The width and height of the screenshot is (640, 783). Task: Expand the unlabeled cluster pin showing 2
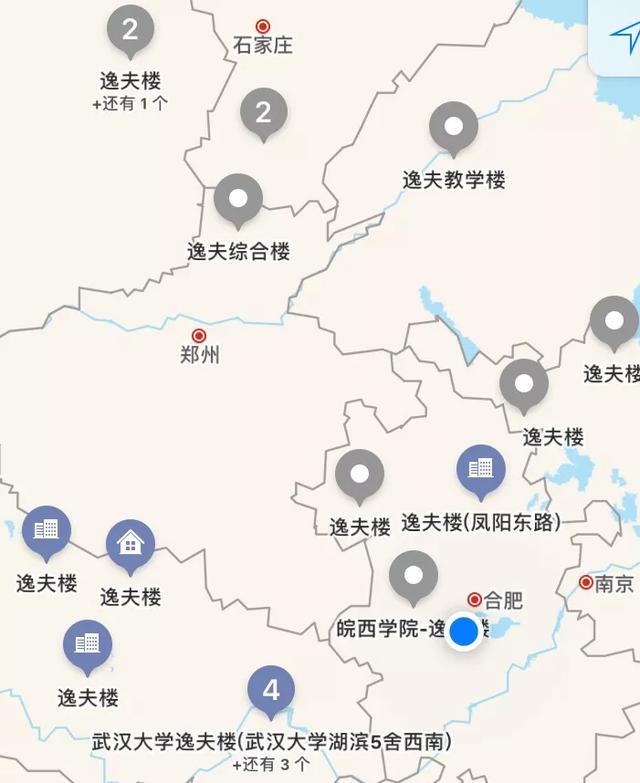click(263, 112)
